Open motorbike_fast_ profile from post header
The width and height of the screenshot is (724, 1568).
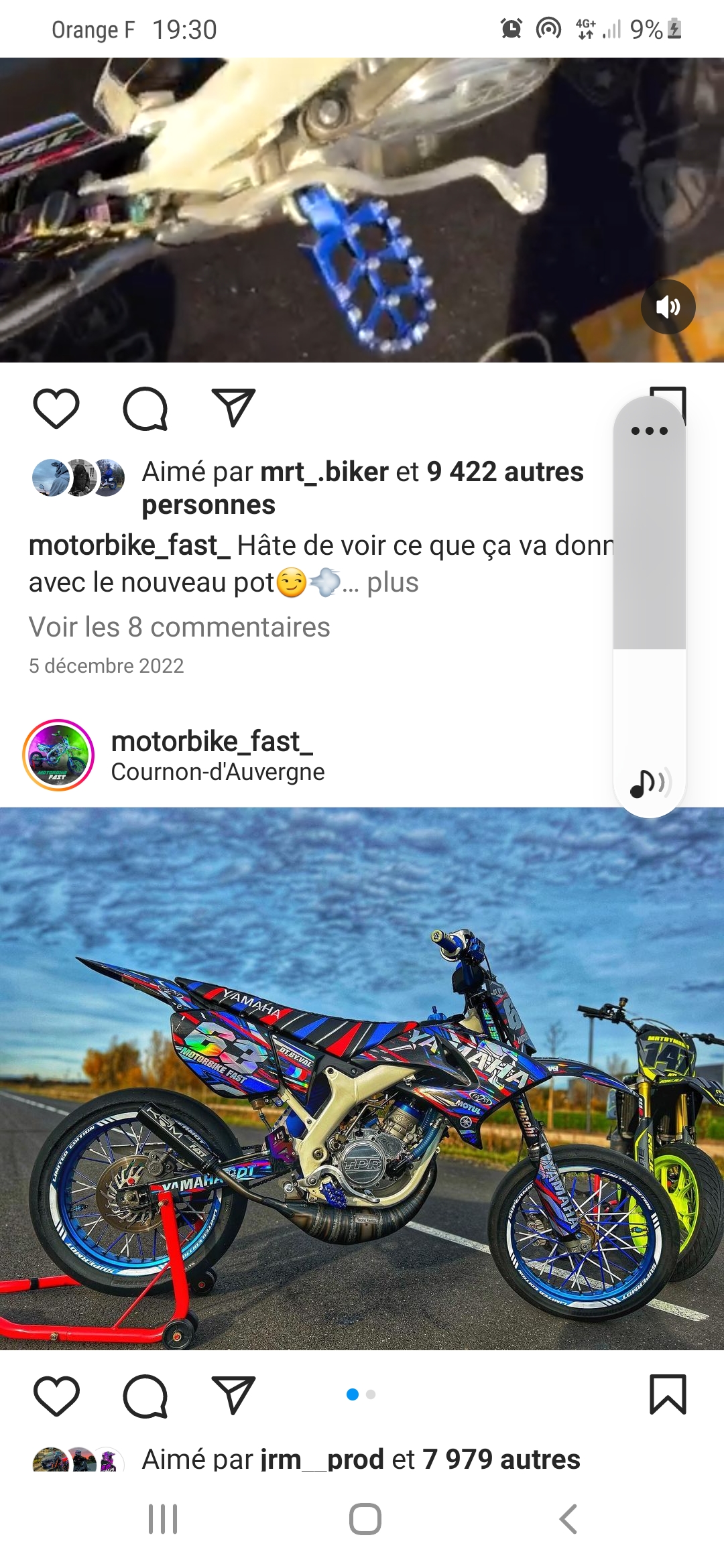click(211, 741)
